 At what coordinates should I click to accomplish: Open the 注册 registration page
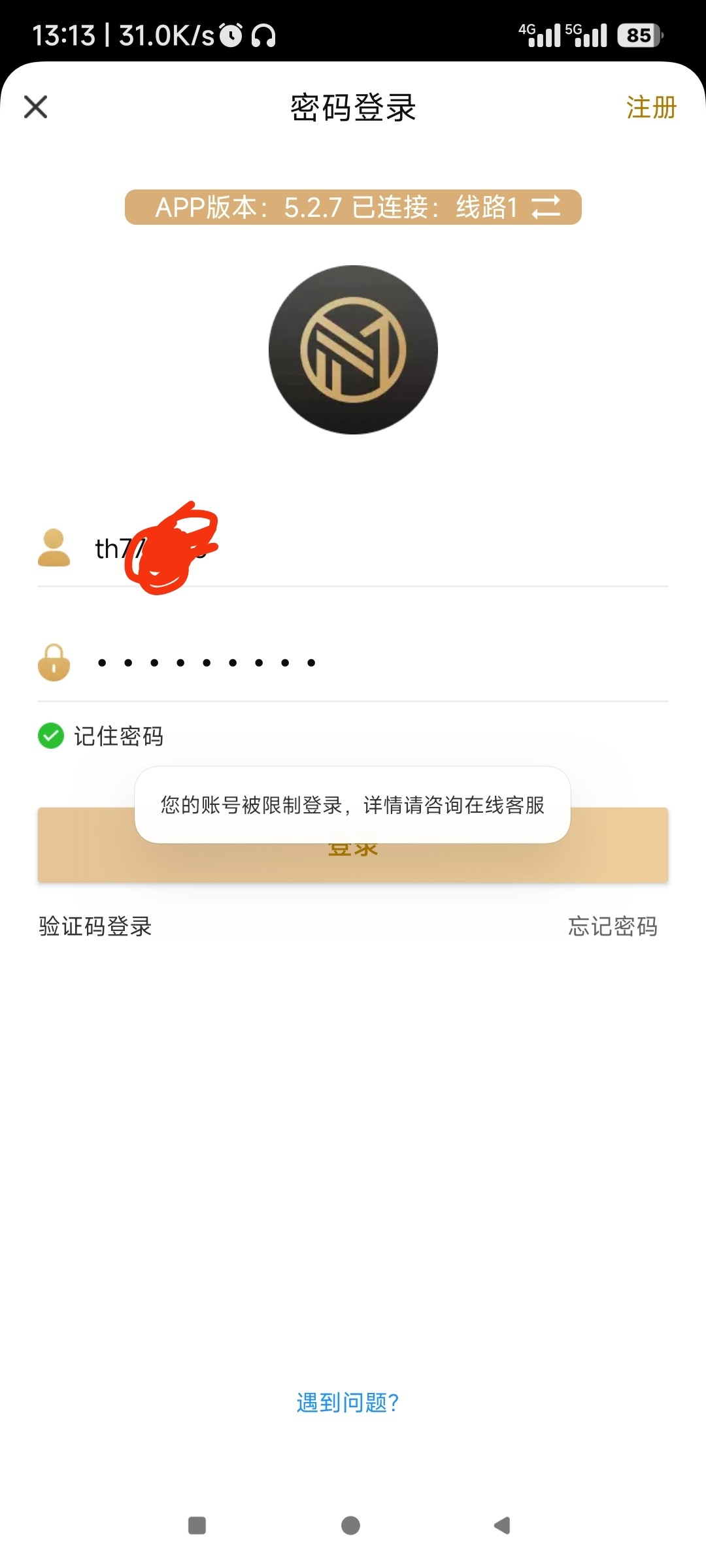pyautogui.click(x=650, y=108)
